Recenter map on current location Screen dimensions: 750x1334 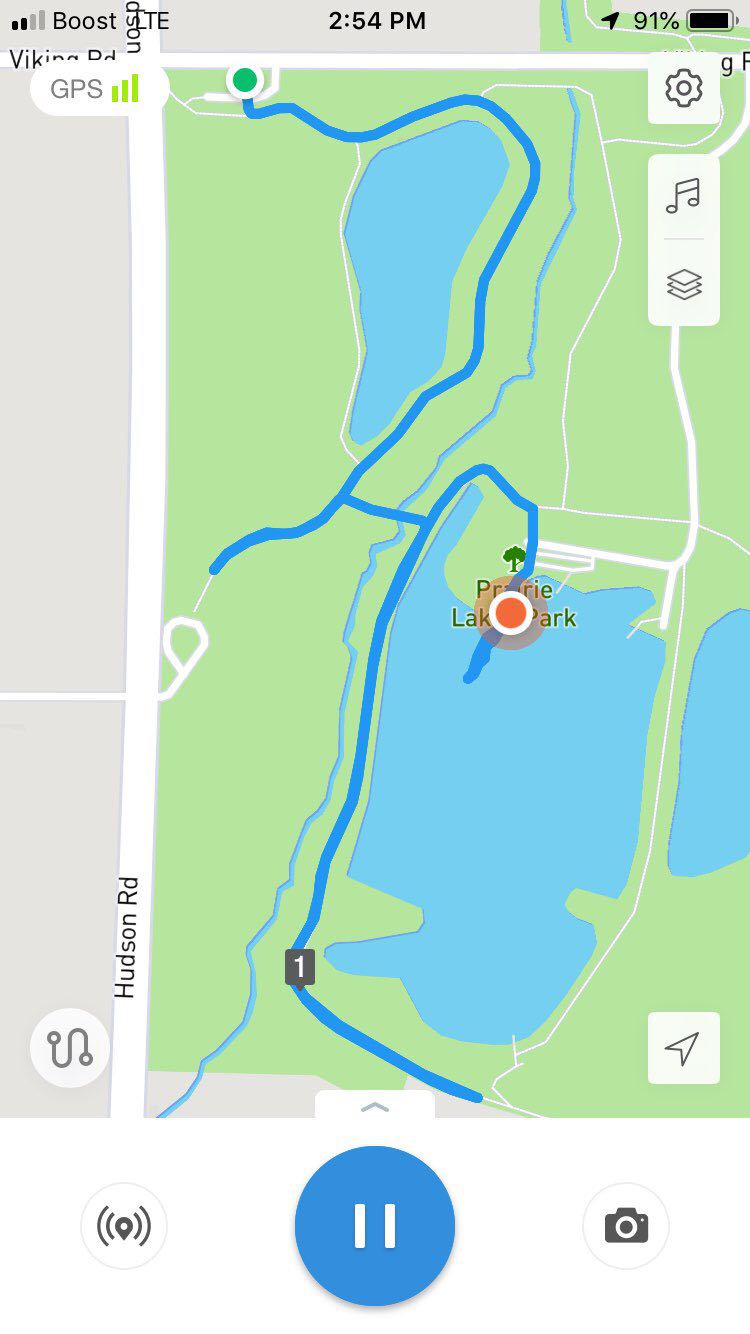click(683, 1048)
